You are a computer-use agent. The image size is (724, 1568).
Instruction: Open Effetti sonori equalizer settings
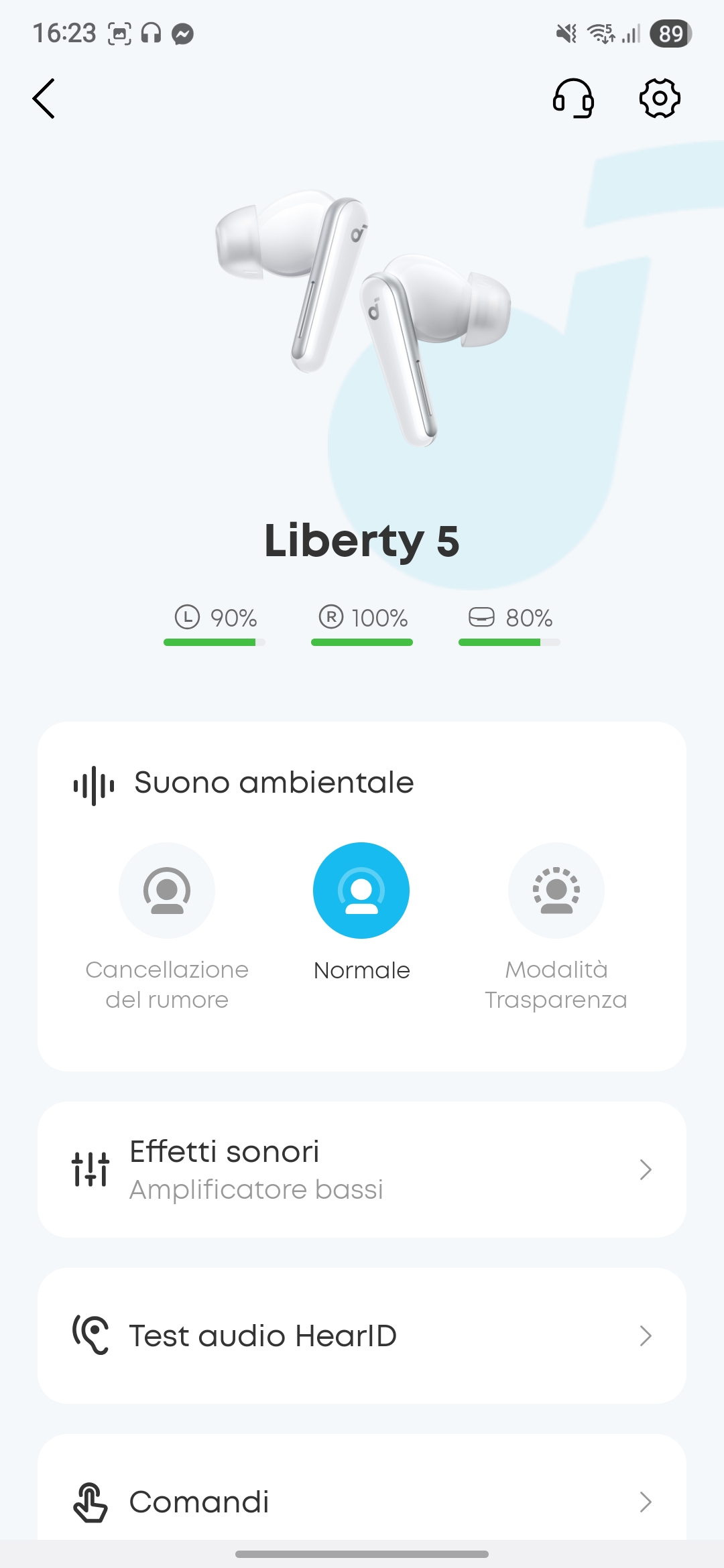[x=362, y=1169]
